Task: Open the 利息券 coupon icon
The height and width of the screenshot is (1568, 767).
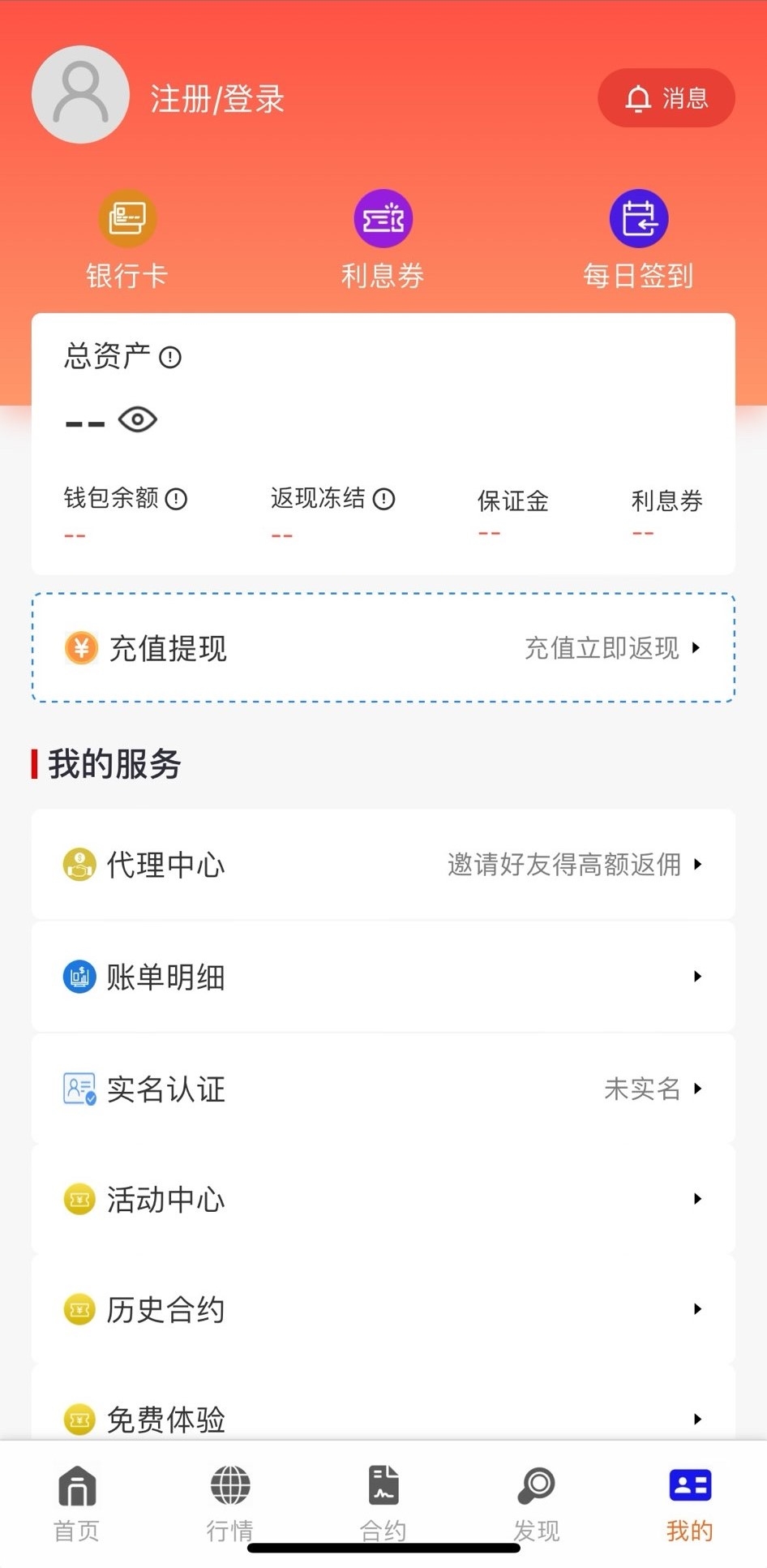Action: pyautogui.click(x=383, y=217)
